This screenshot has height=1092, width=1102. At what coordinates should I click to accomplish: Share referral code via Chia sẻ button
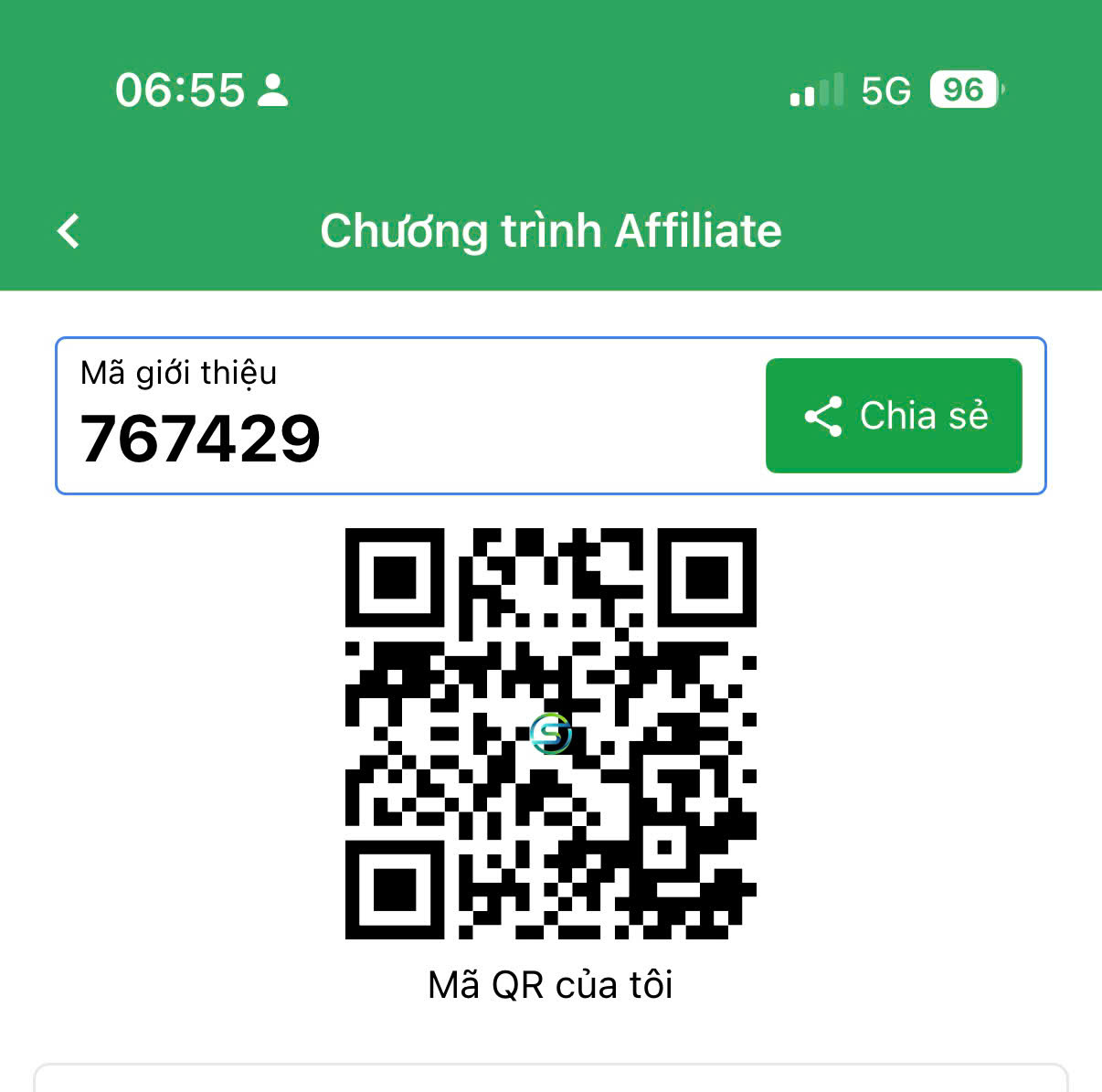point(893,416)
